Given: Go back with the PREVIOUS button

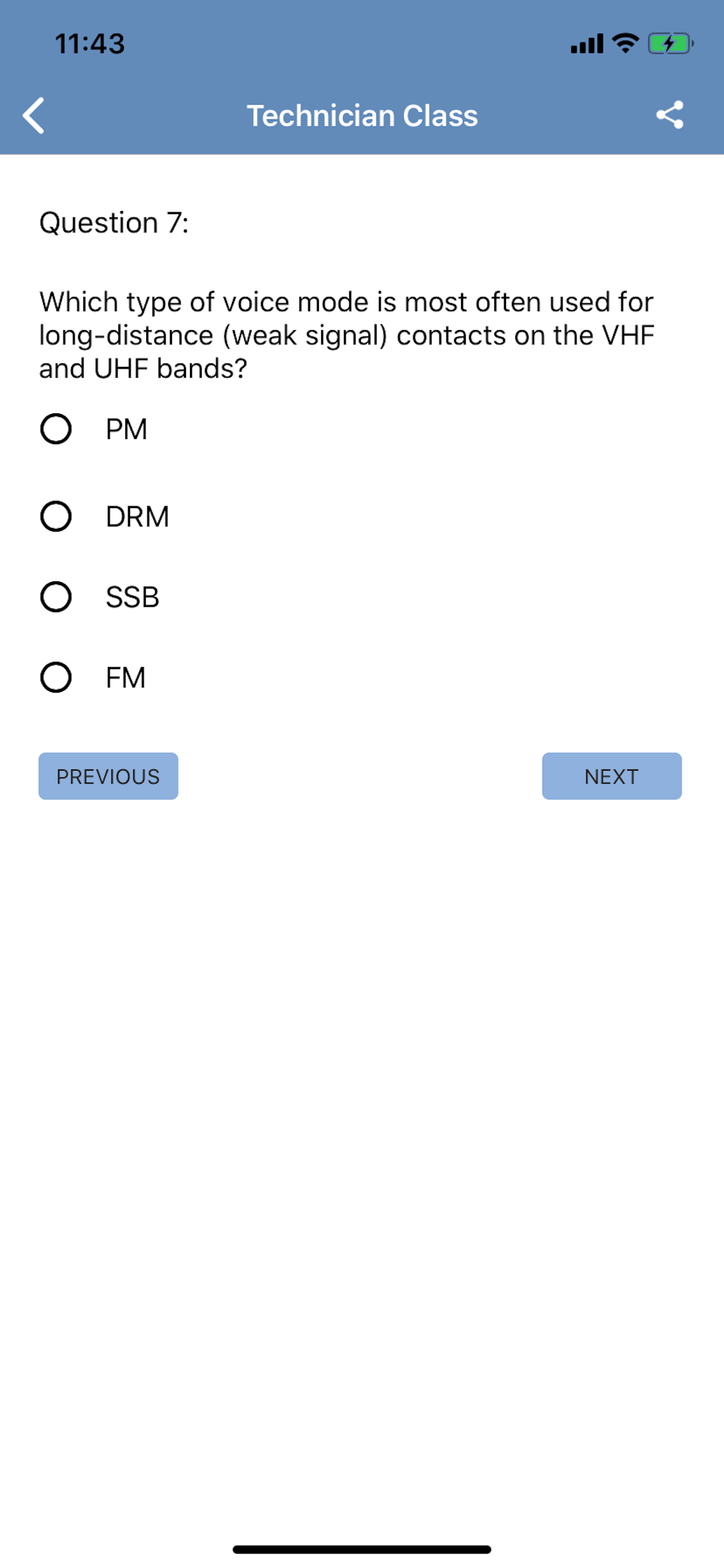Looking at the screenshot, I should [108, 776].
